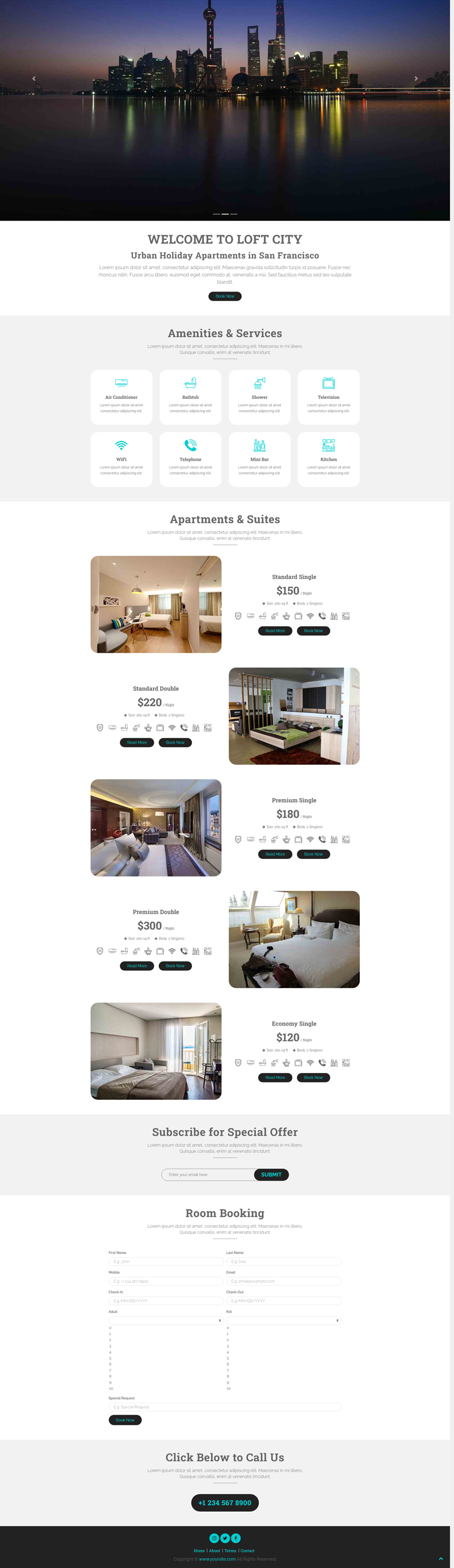The width and height of the screenshot is (454, 1568).
Task: Tap the Special Request field
Action: pos(225,1407)
